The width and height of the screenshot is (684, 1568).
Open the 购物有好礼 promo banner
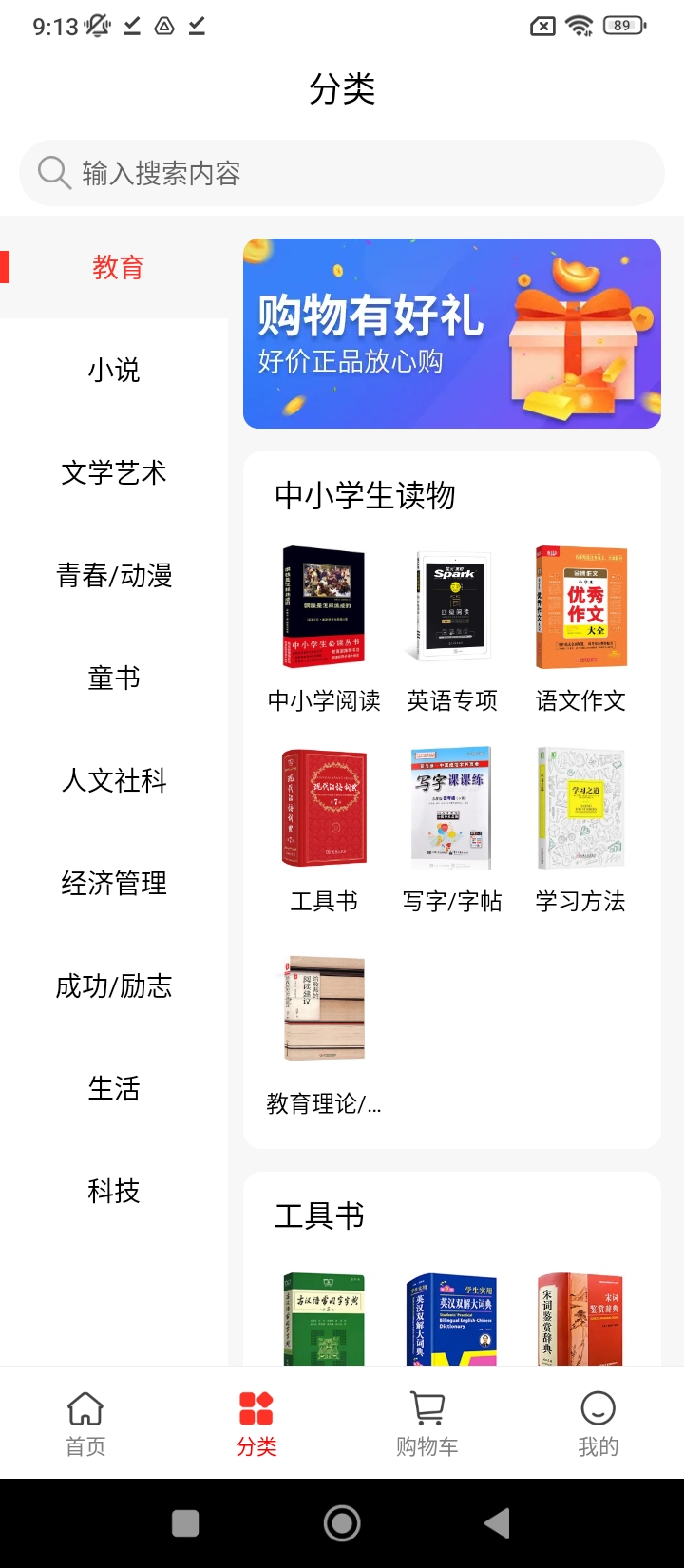452,334
